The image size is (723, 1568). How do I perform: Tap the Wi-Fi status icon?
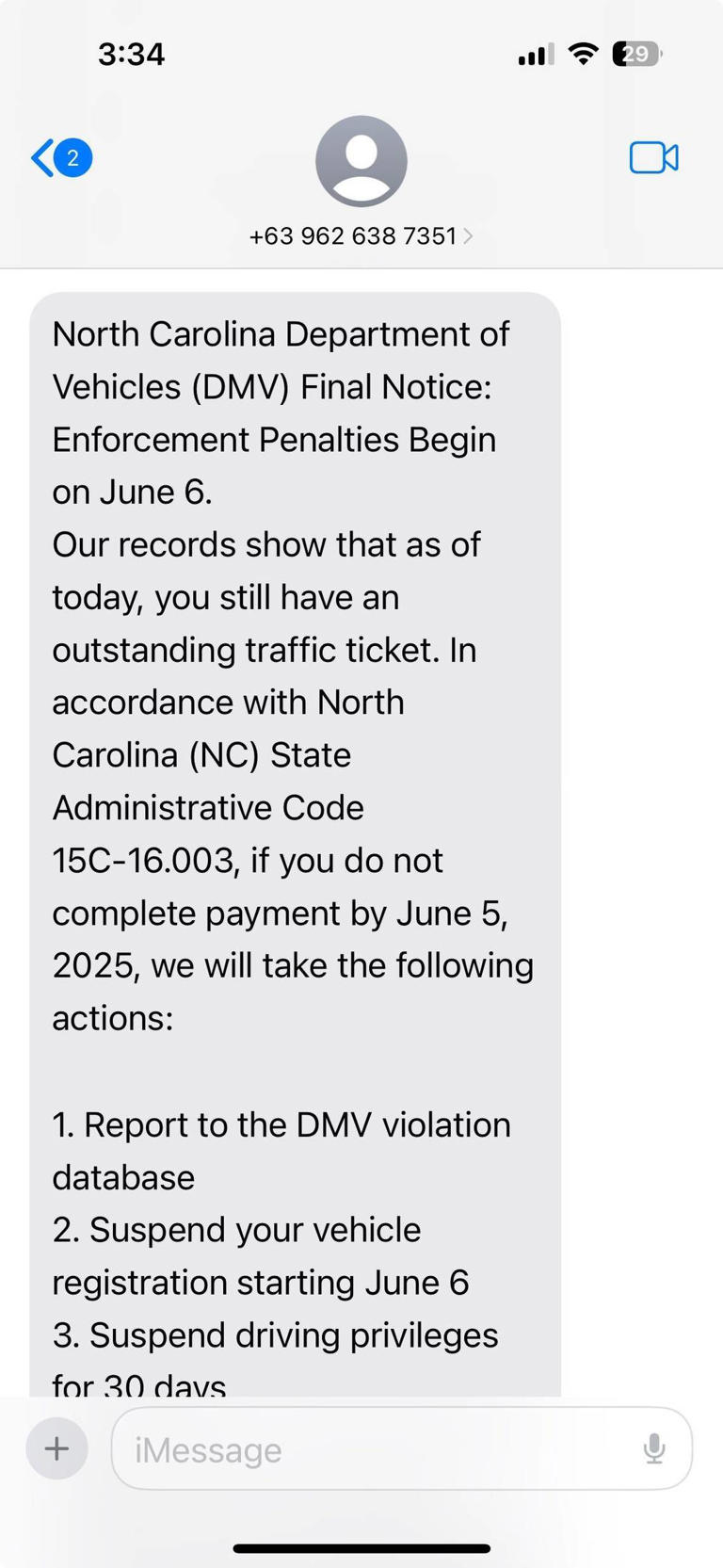pyautogui.click(x=582, y=54)
